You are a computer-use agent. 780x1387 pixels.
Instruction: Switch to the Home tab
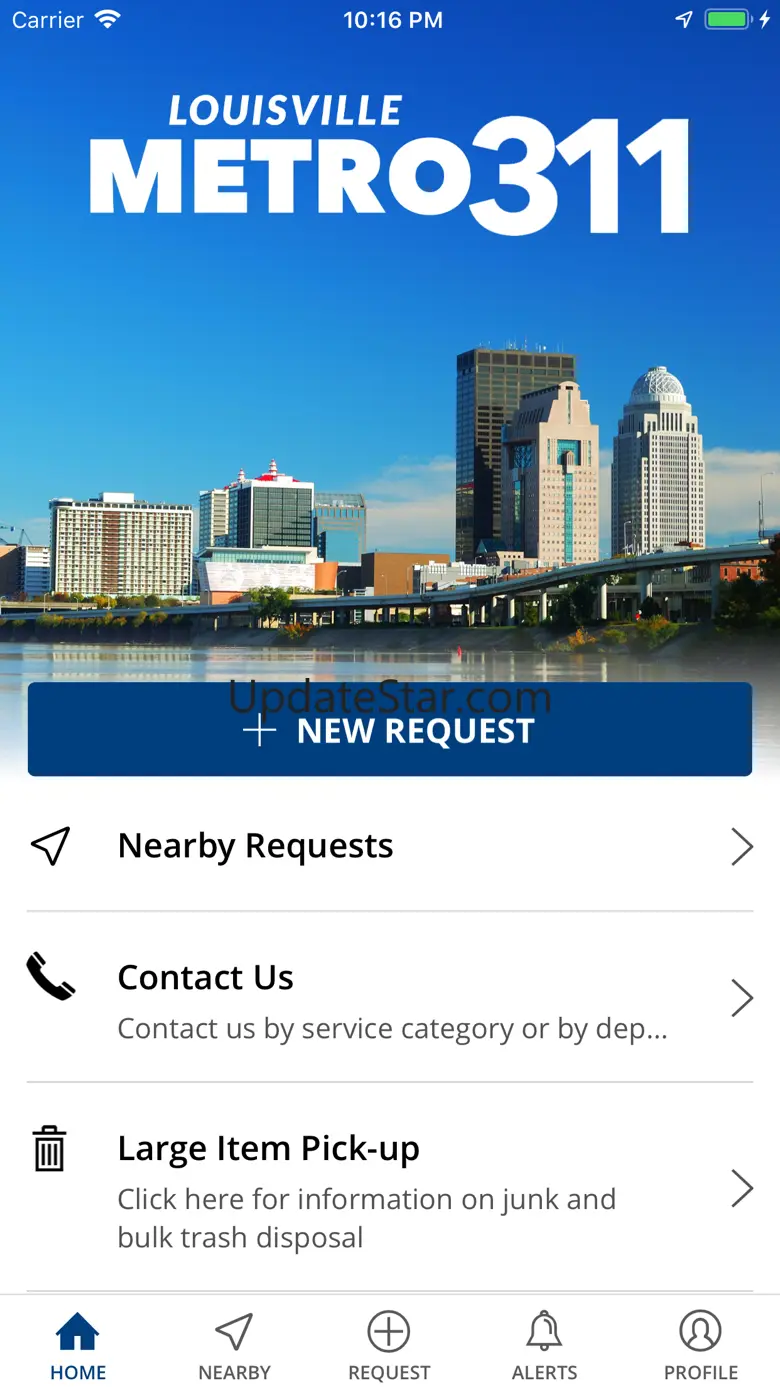coord(78,1346)
